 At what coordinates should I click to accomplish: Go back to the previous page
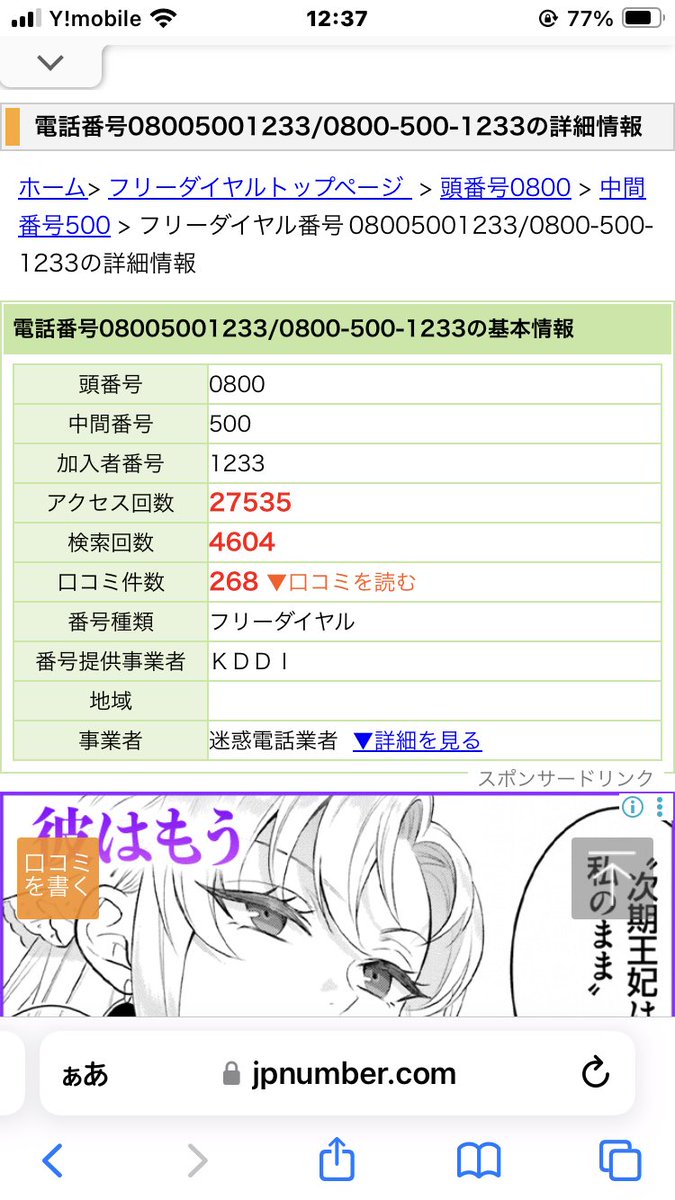tap(53, 1161)
